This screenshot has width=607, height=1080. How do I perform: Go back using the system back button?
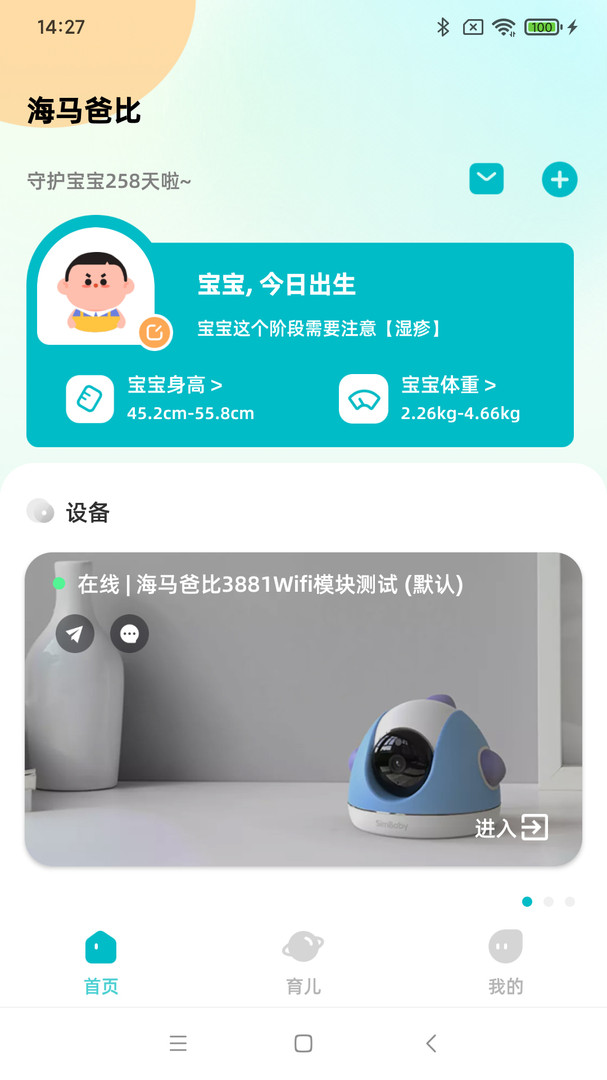[431, 1043]
